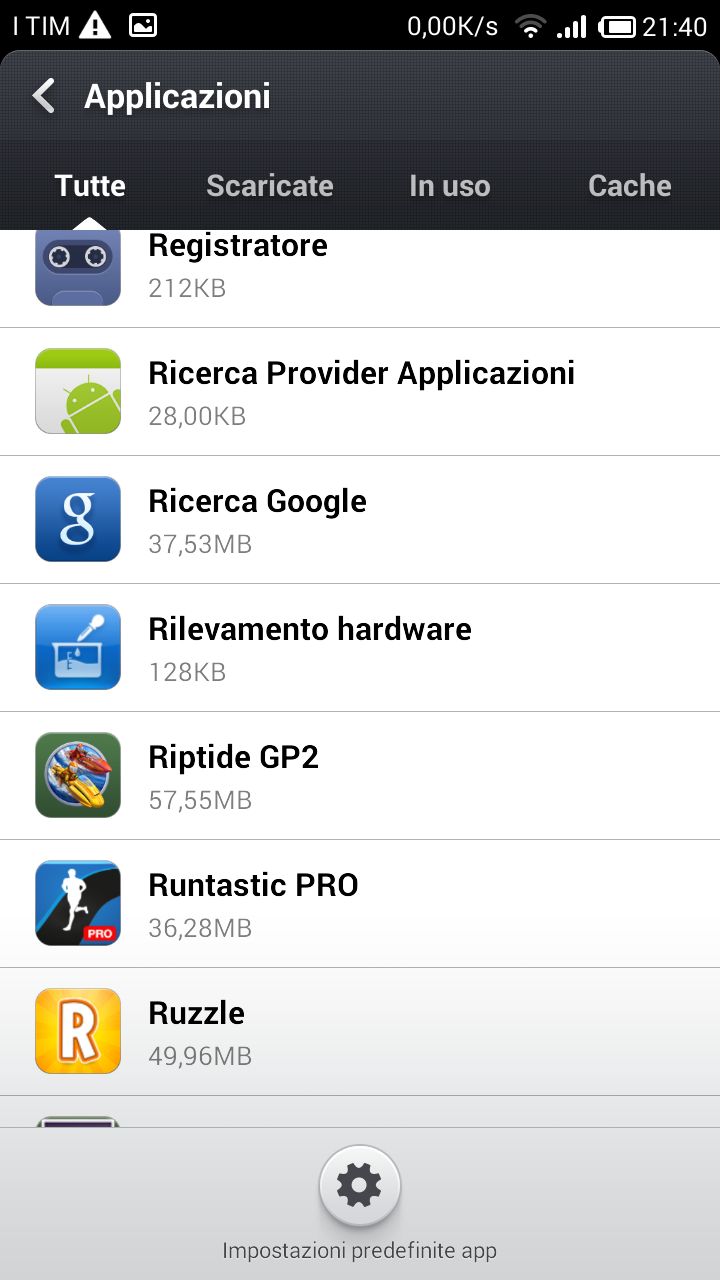Screen dimensions: 720x1280
Task: Switch to the Scaricate tab
Action: click(x=270, y=185)
